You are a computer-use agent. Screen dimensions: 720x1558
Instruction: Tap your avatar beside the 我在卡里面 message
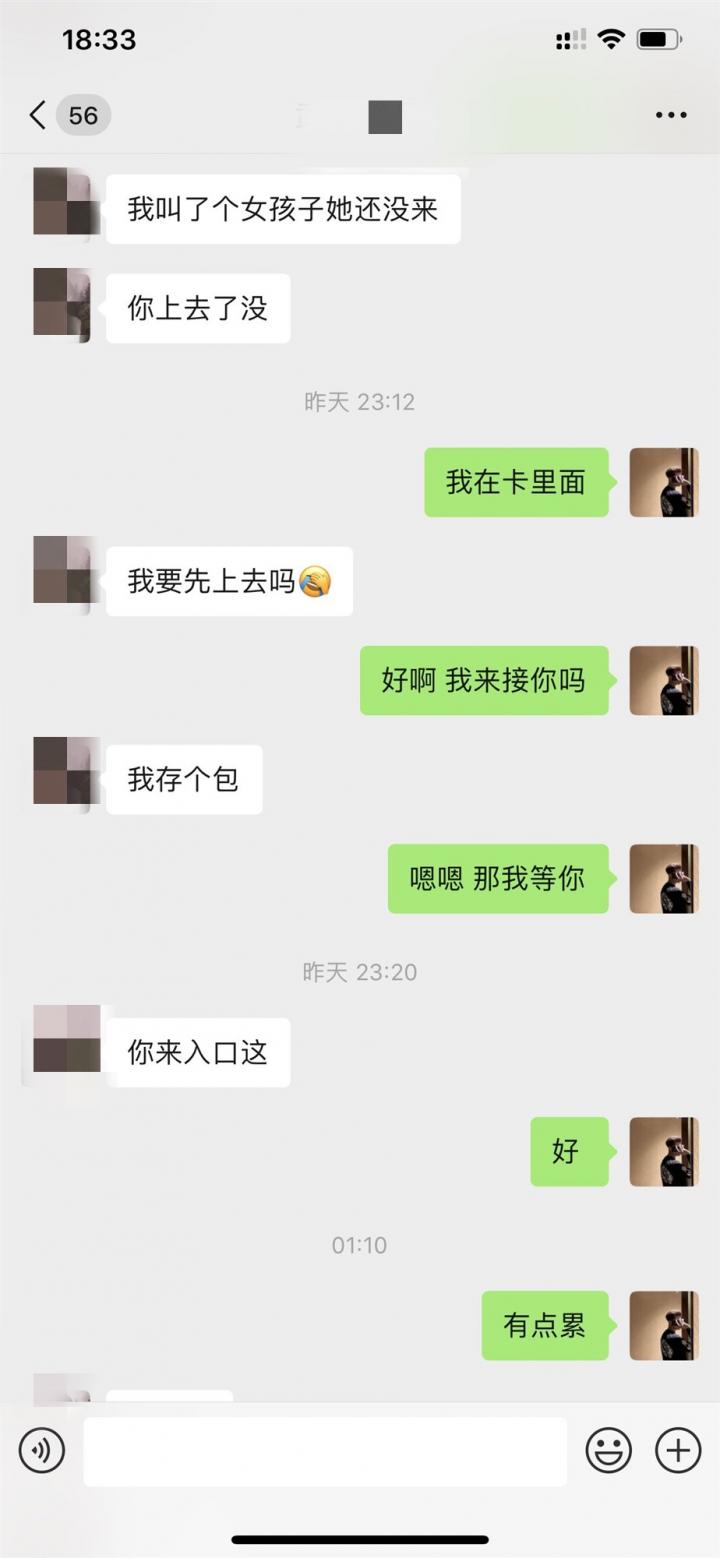pos(664,483)
